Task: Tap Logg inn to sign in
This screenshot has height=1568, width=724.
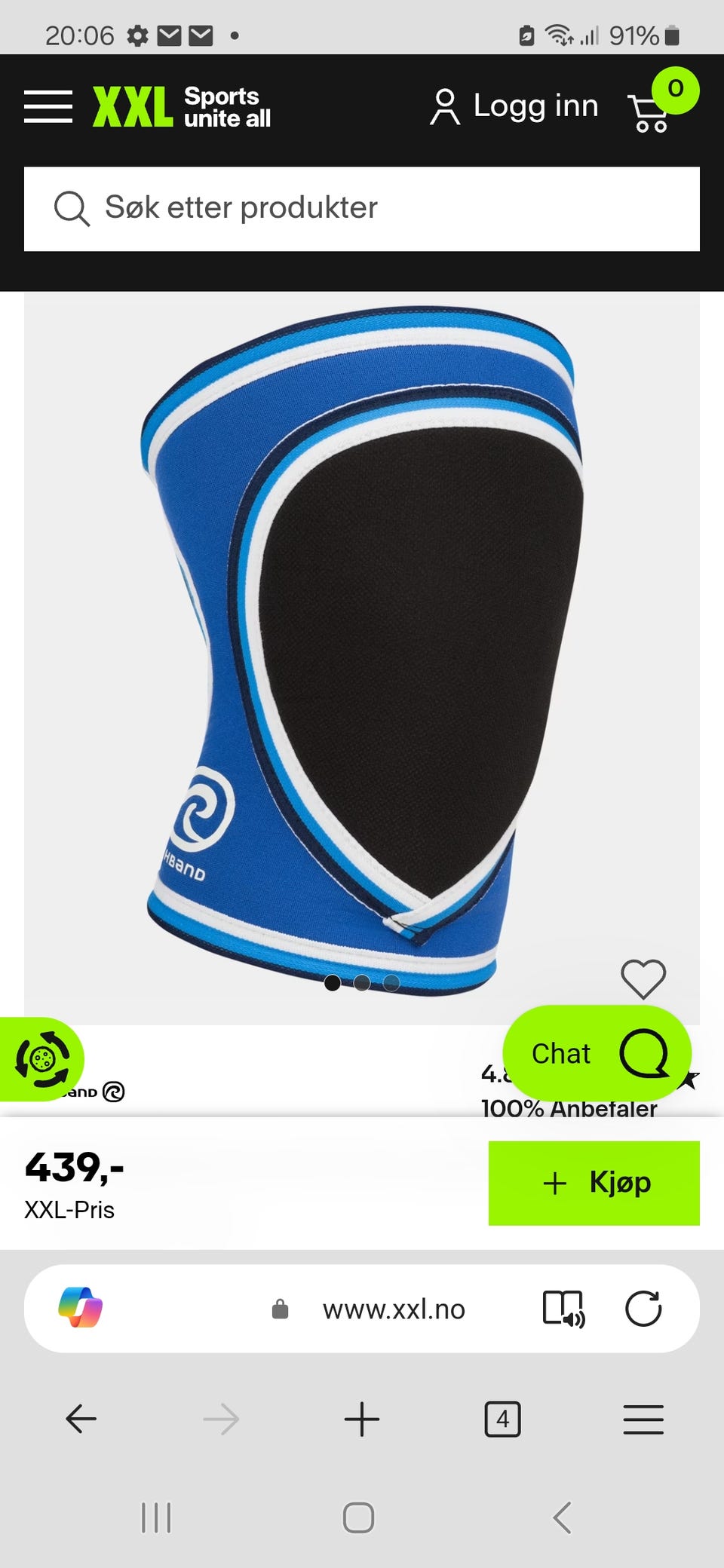Action: click(514, 106)
